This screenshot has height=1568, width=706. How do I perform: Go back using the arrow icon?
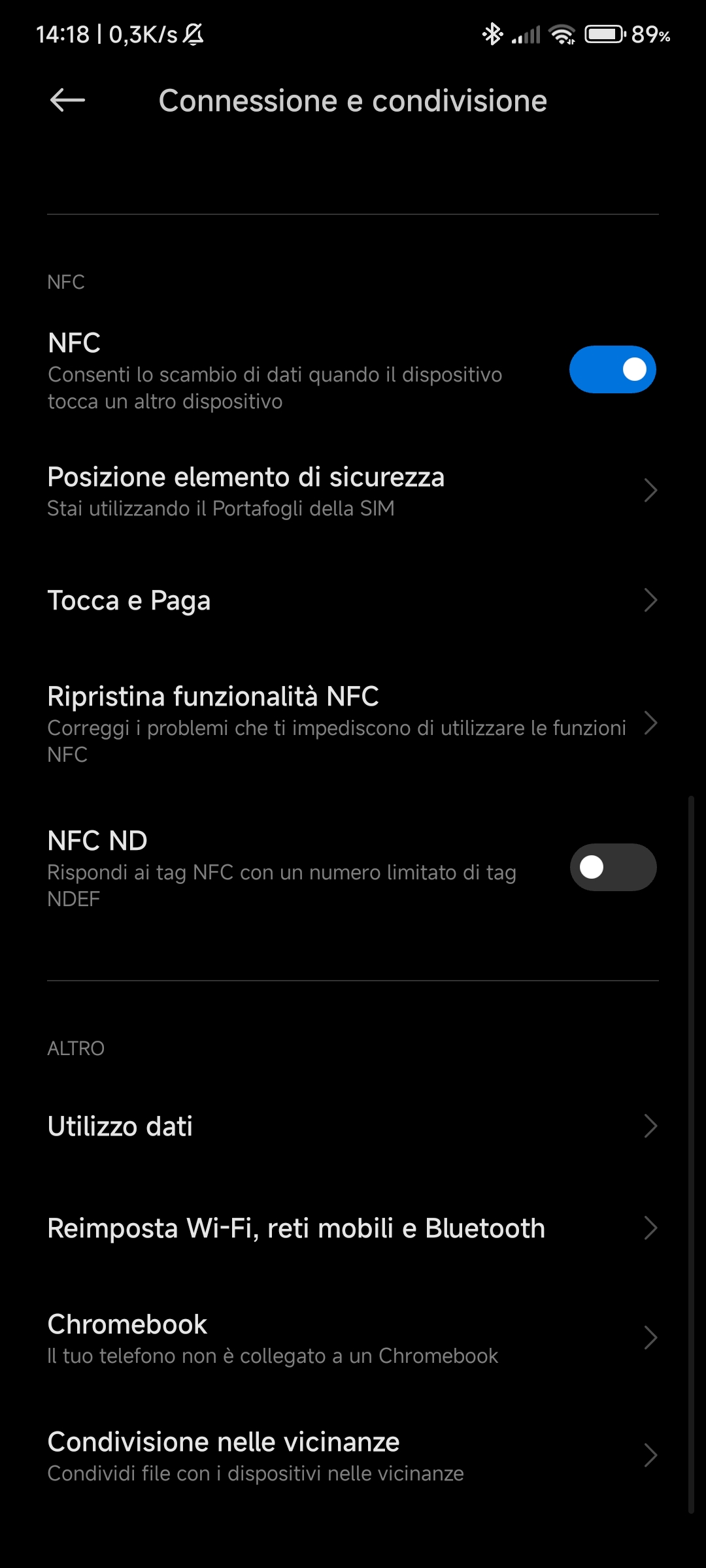(67, 101)
